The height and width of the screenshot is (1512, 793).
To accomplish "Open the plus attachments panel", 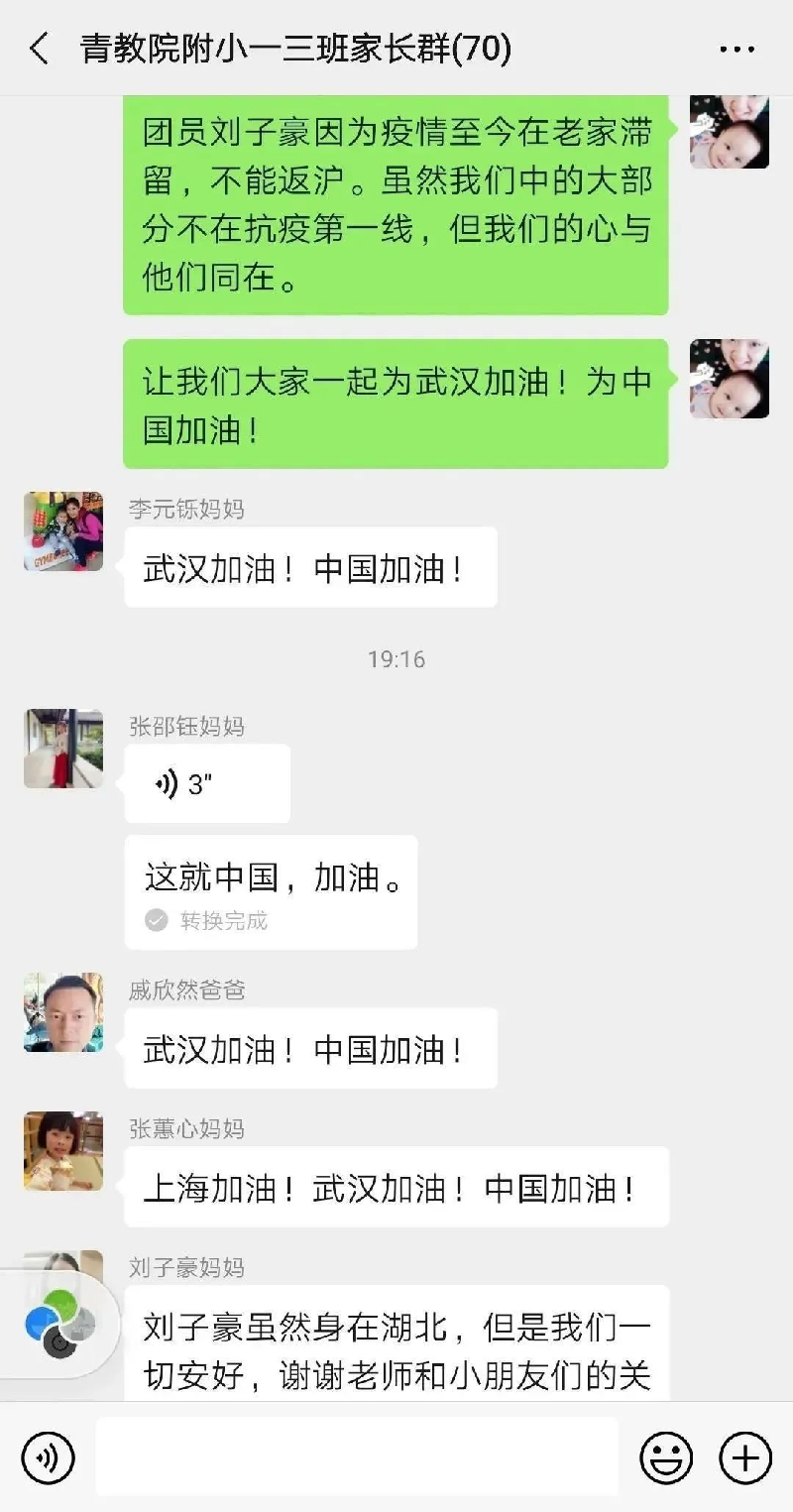I will coord(745,1456).
